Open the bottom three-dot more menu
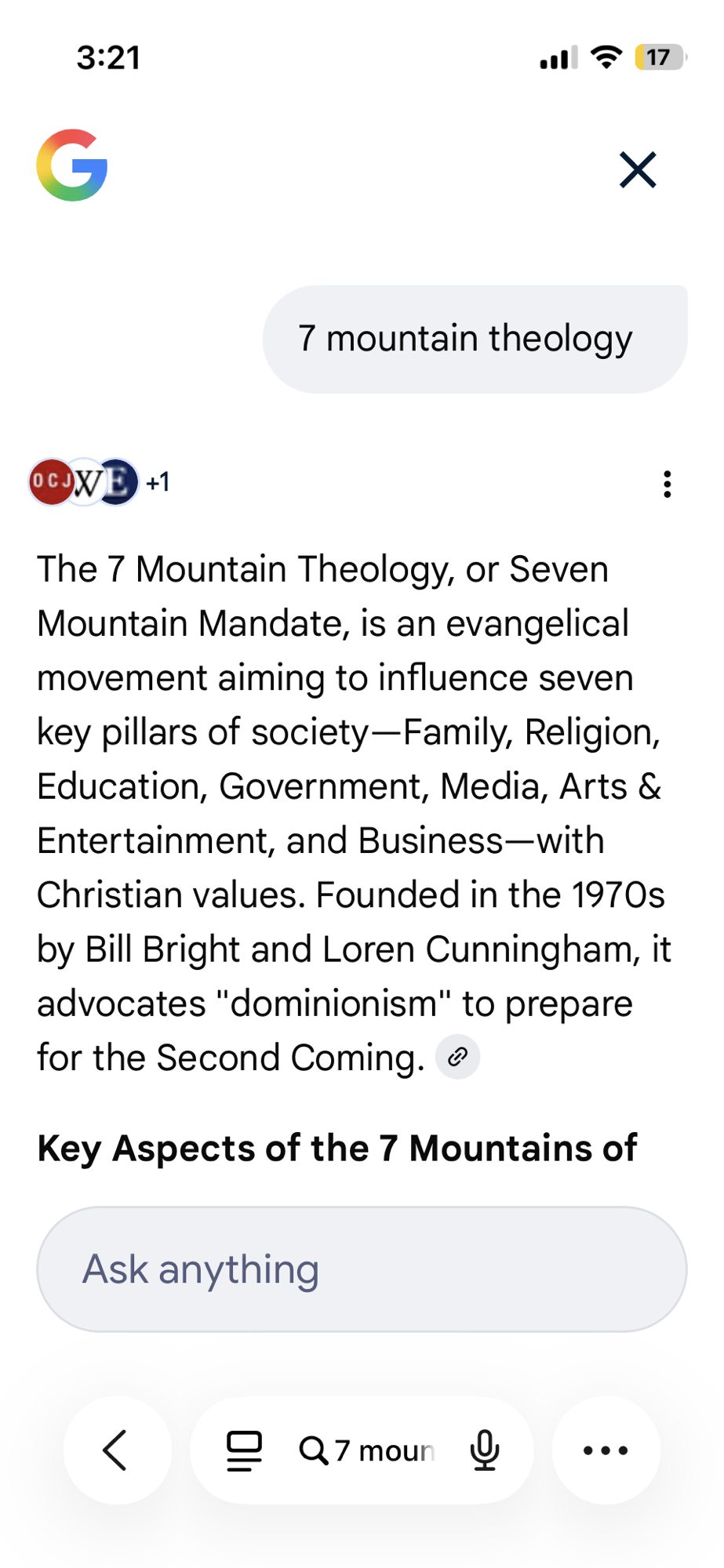This screenshot has width=724, height=1568. pos(606,1450)
